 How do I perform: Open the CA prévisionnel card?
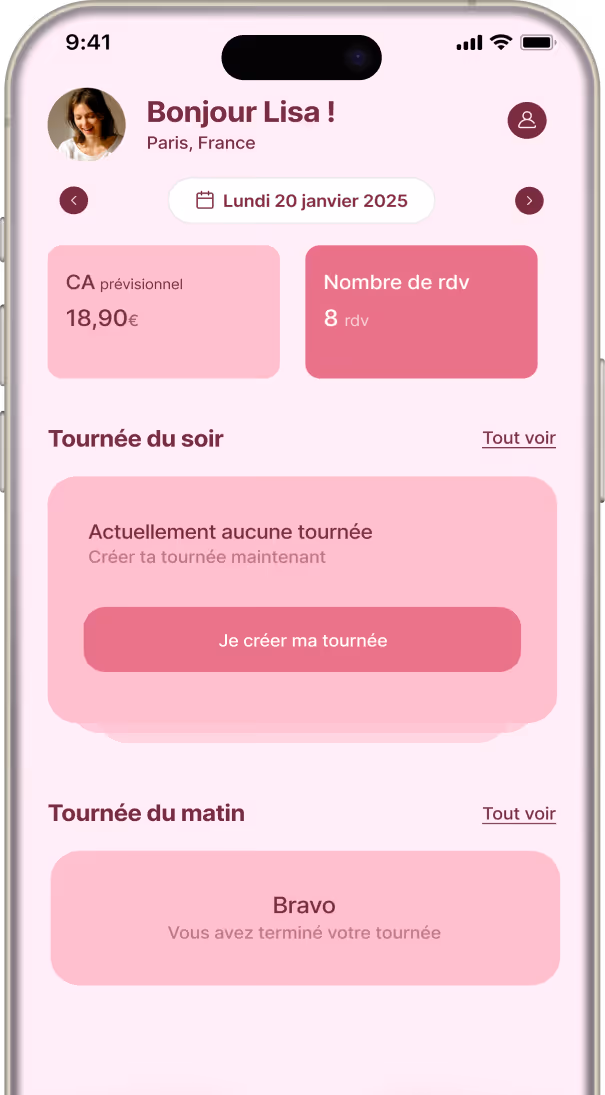(x=164, y=311)
